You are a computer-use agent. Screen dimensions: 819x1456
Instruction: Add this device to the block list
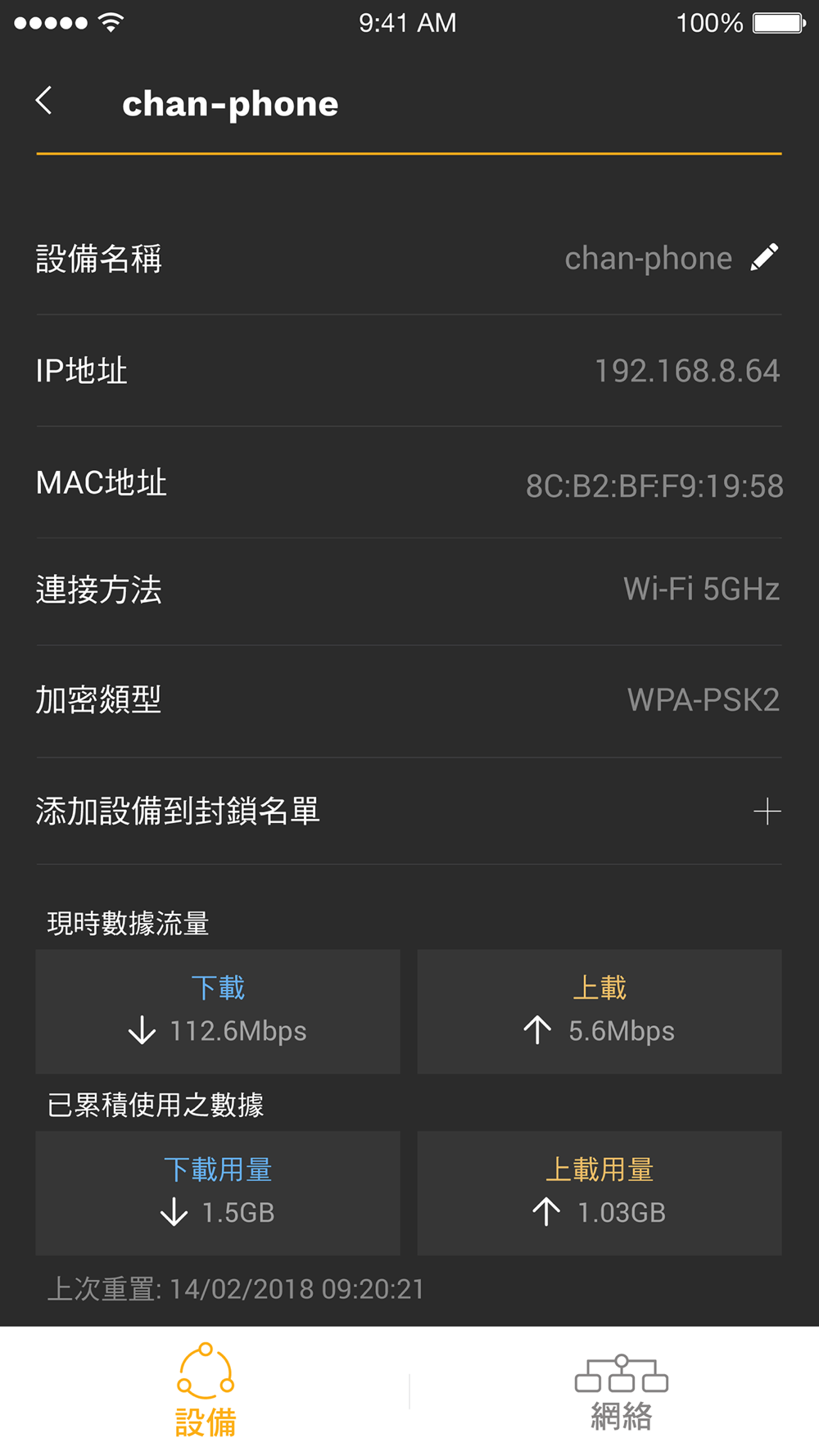(767, 812)
